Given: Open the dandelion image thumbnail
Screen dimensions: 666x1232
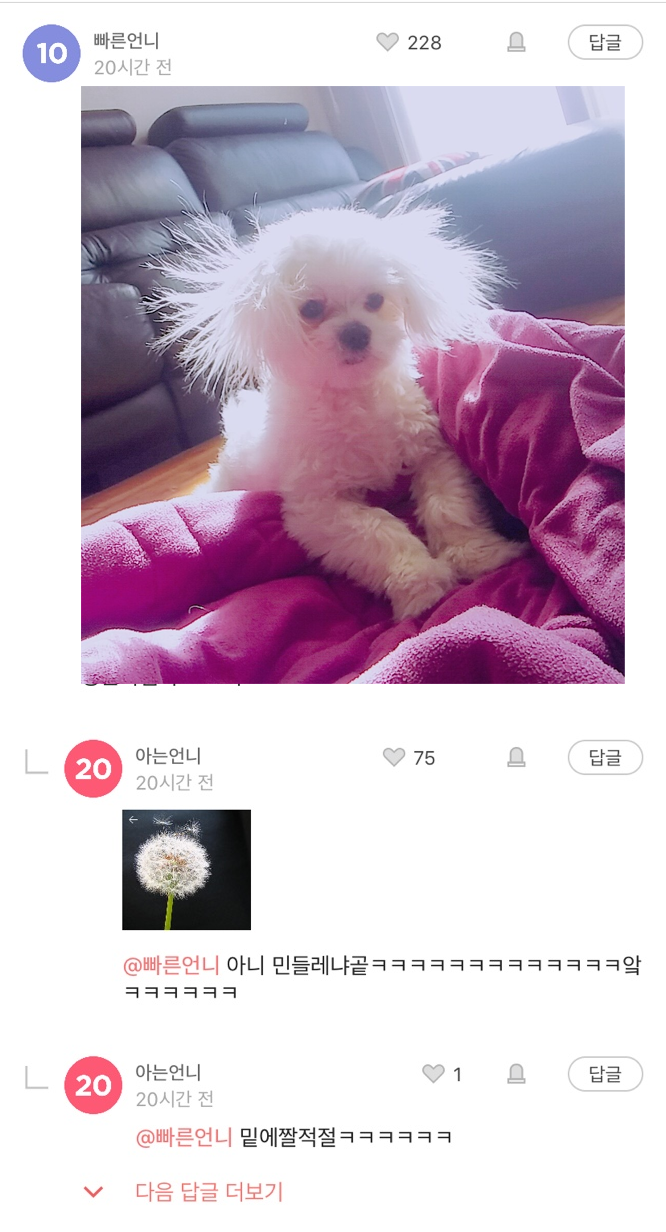Looking at the screenshot, I should point(186,869).
